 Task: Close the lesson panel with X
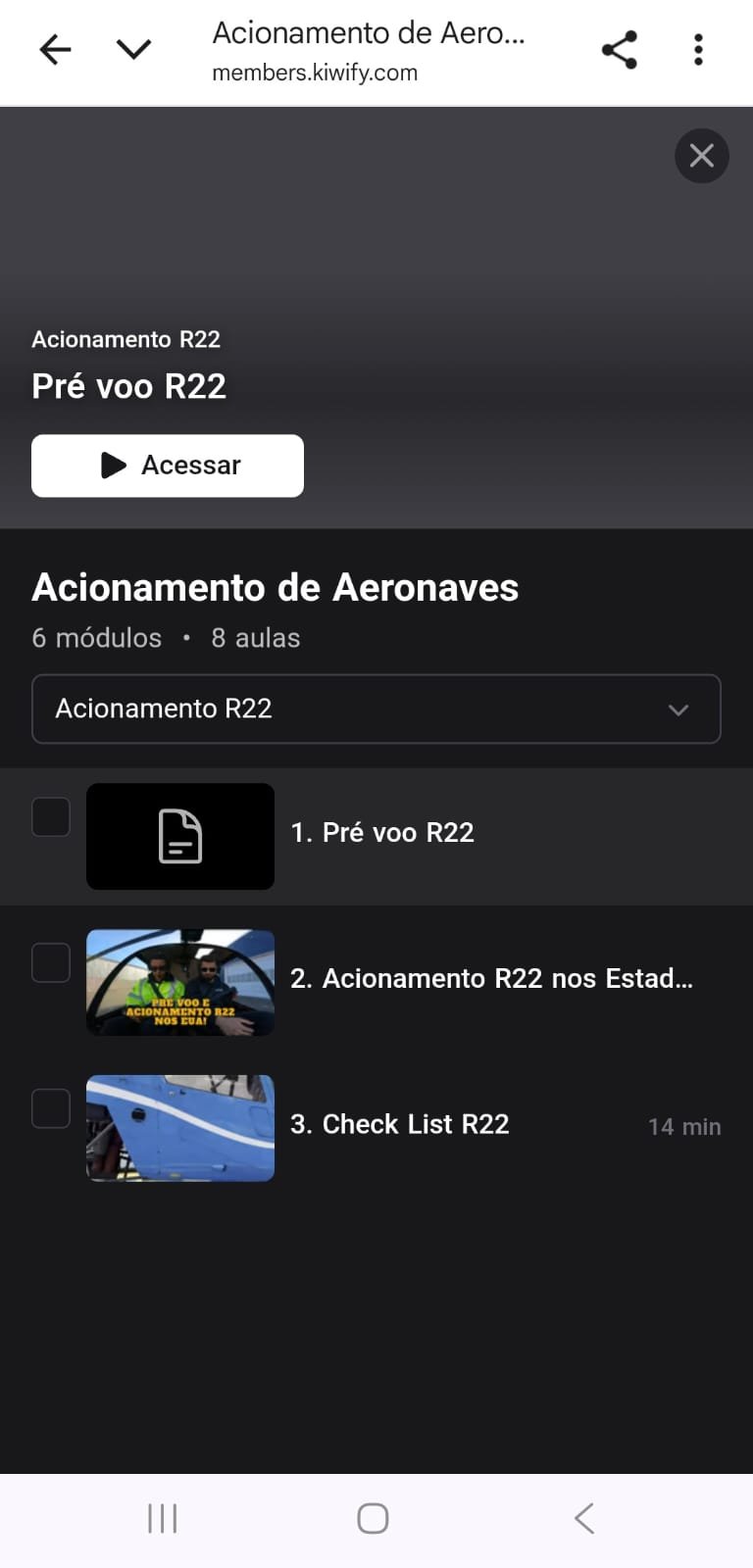pos(701,156)
